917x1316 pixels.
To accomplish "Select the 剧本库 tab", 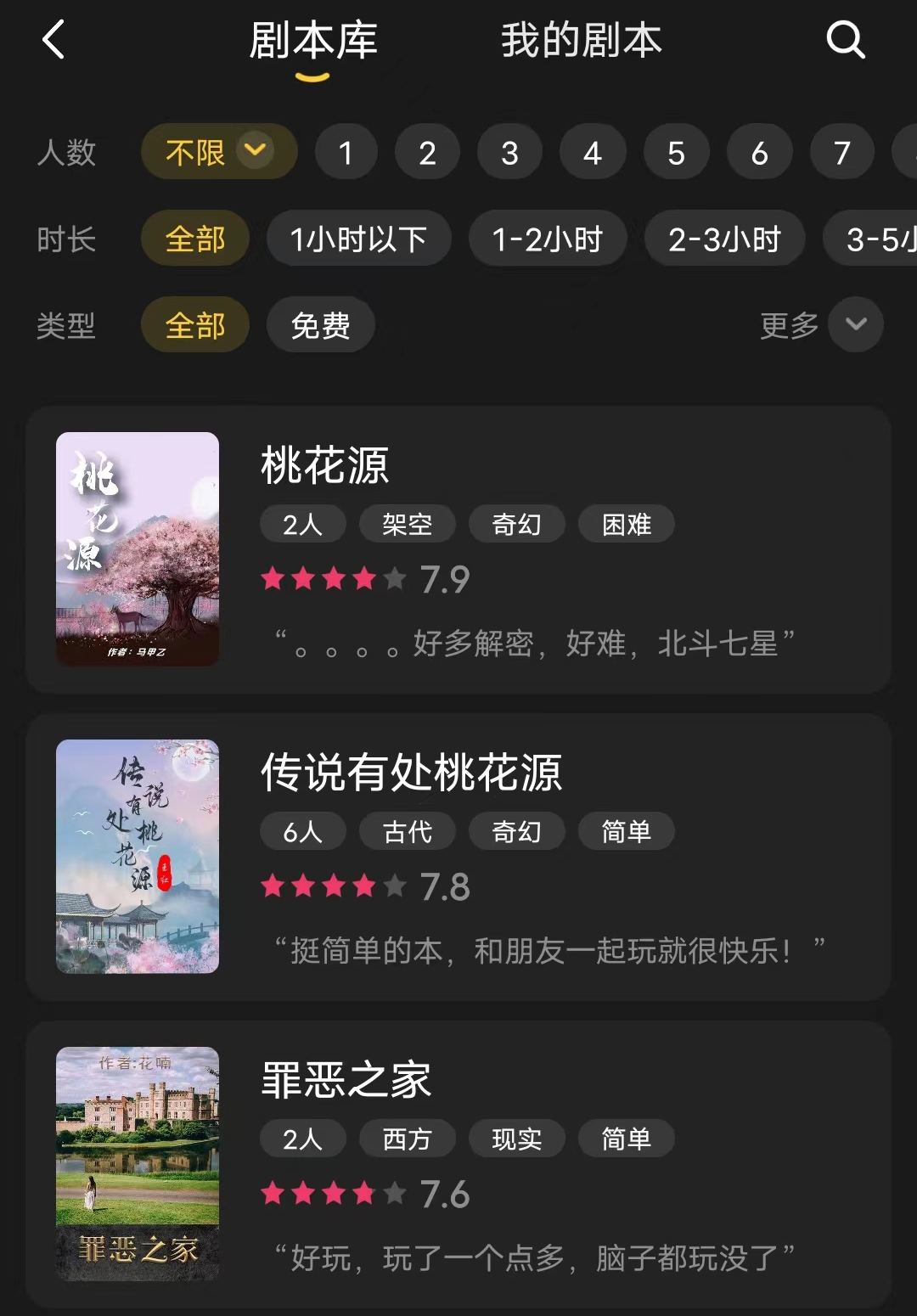I will coord(313,41).
